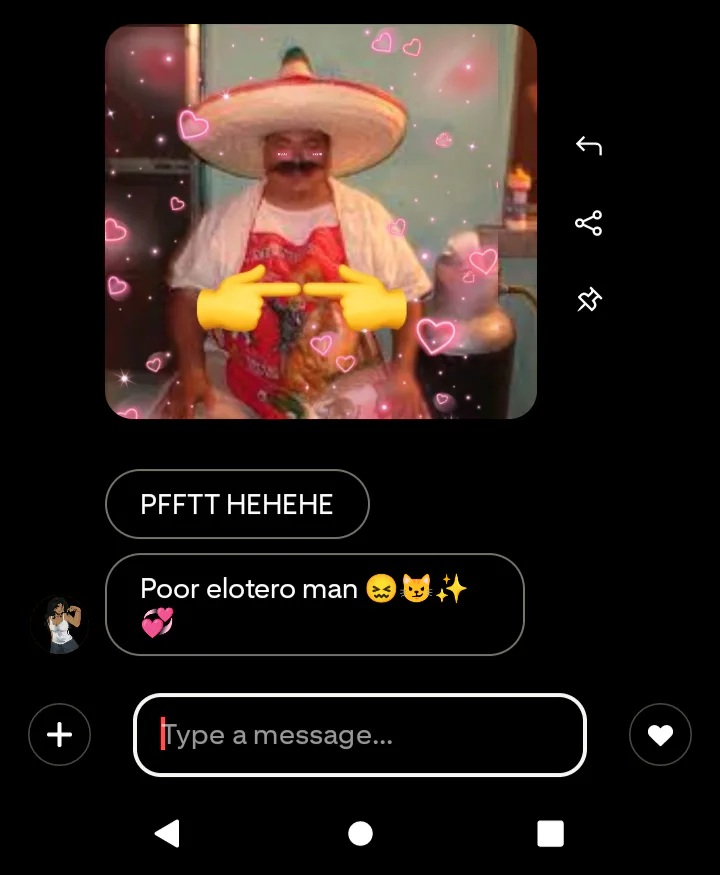Reply to the sombrero photo message
This screenshot has height=875, width=720.
pyautogui.click(x=589, y=146)
